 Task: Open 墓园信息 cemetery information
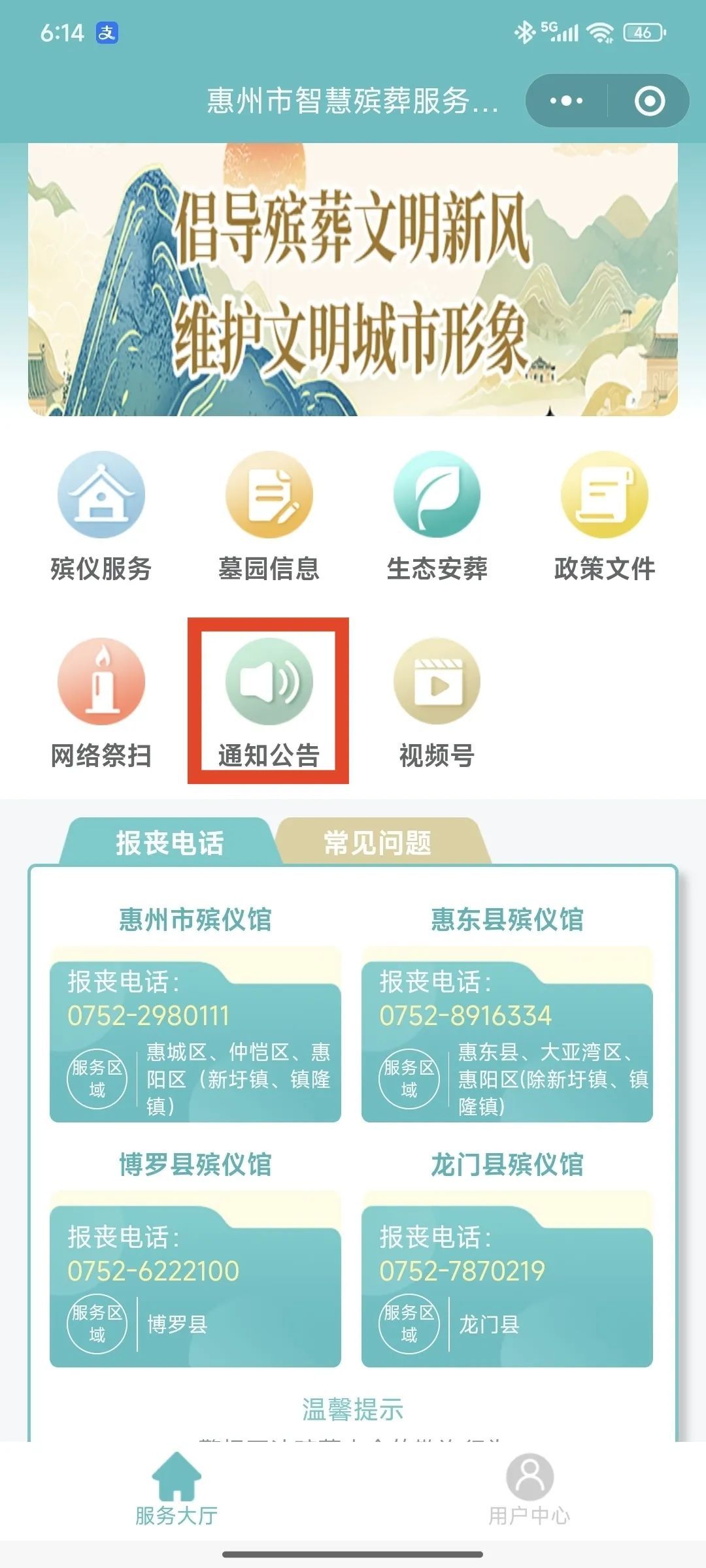[x=269, y=516]
